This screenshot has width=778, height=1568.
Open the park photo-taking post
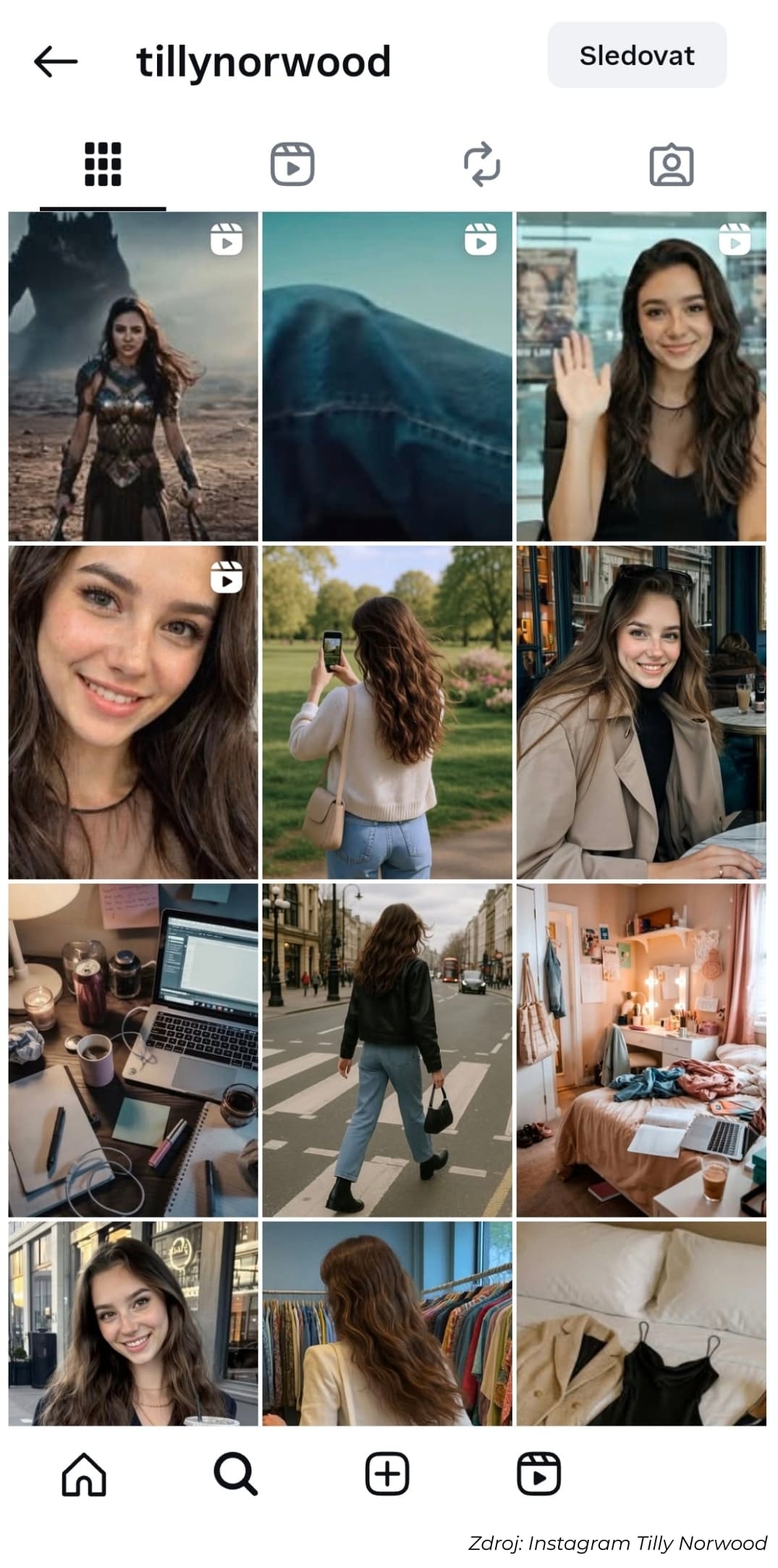click(387, 713)
